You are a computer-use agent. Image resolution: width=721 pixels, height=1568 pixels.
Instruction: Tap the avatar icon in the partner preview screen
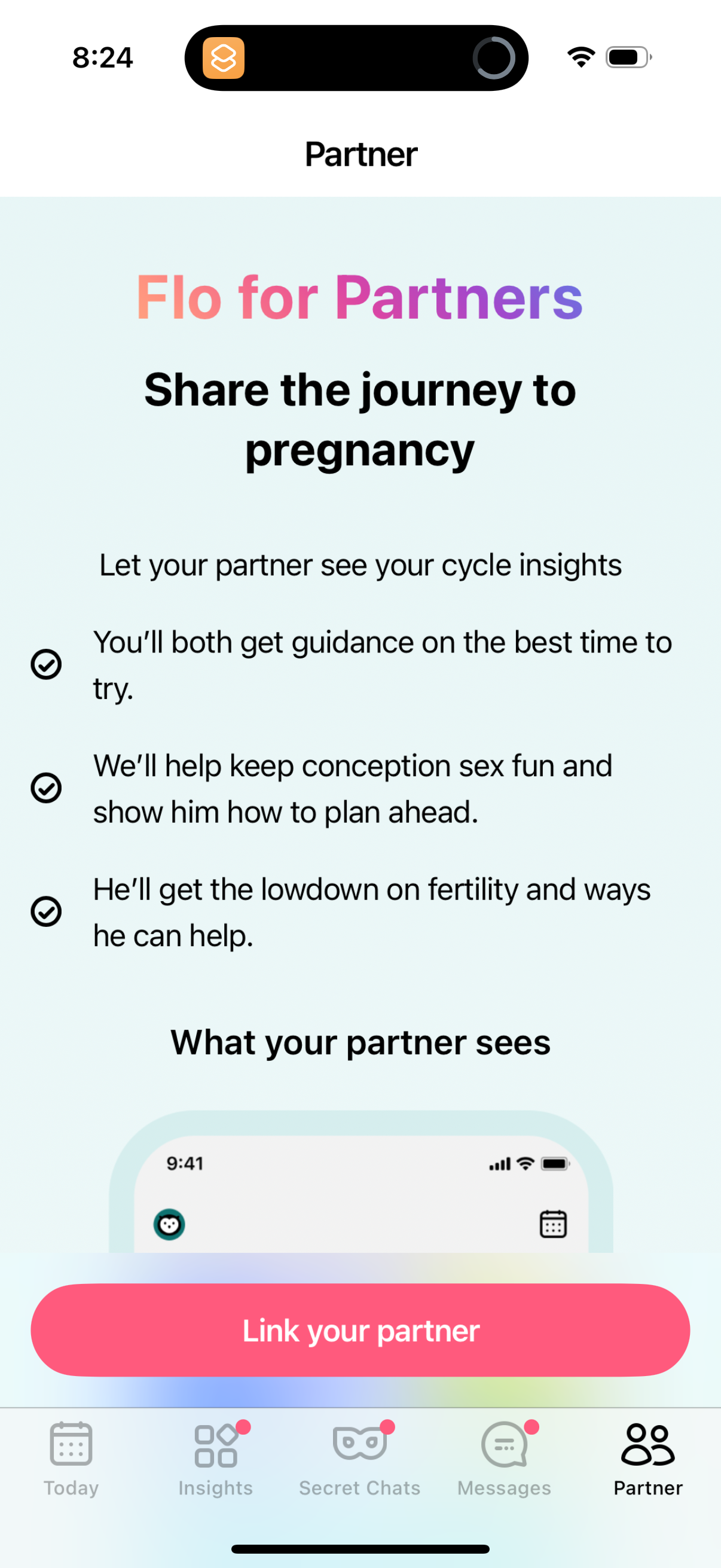[171, 1224]
